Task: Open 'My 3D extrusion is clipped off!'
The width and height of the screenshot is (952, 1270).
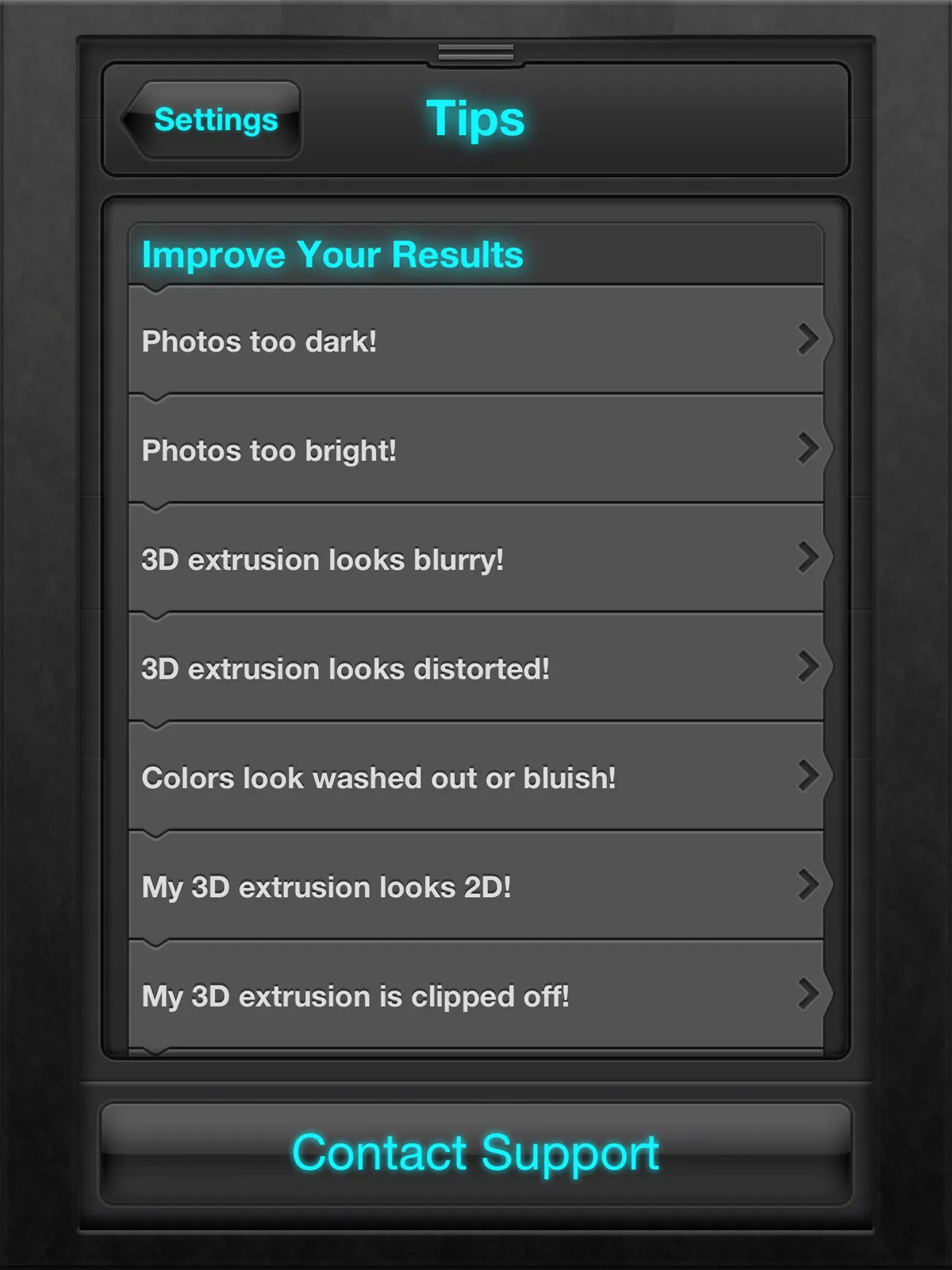Action: (476, 995)
